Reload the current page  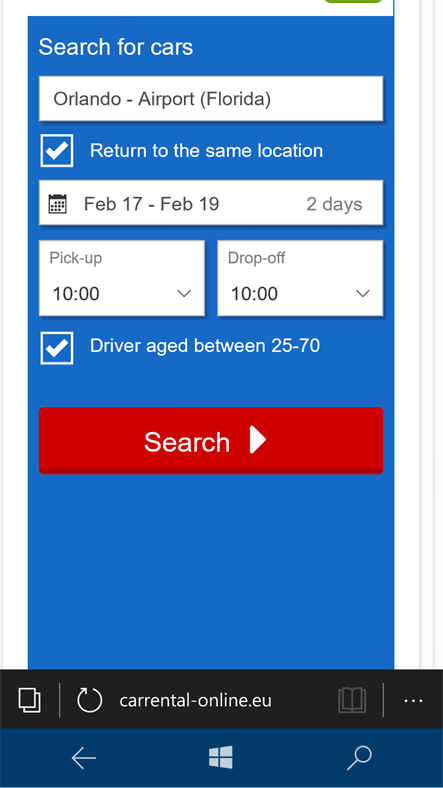(x=89, y=700)
